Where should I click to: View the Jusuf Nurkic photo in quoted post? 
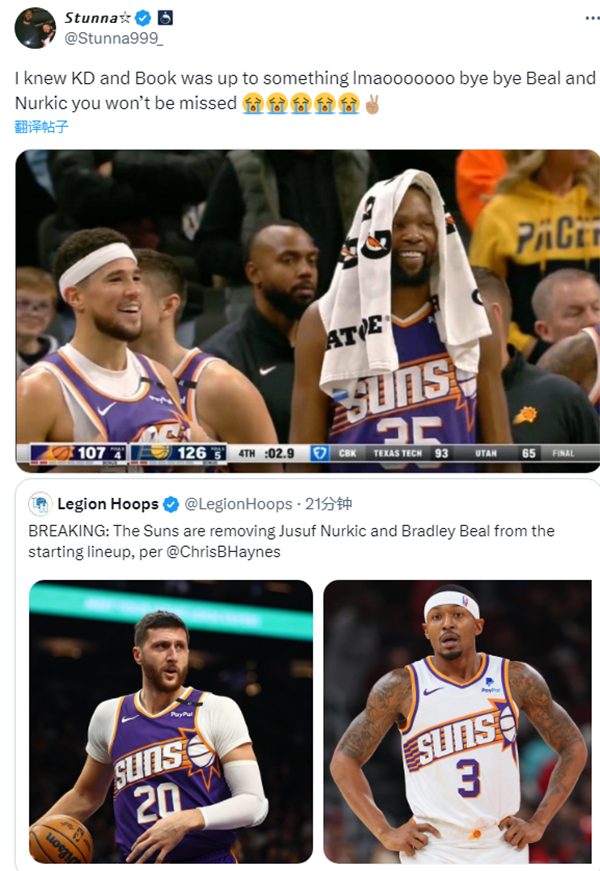coord(170,720)
